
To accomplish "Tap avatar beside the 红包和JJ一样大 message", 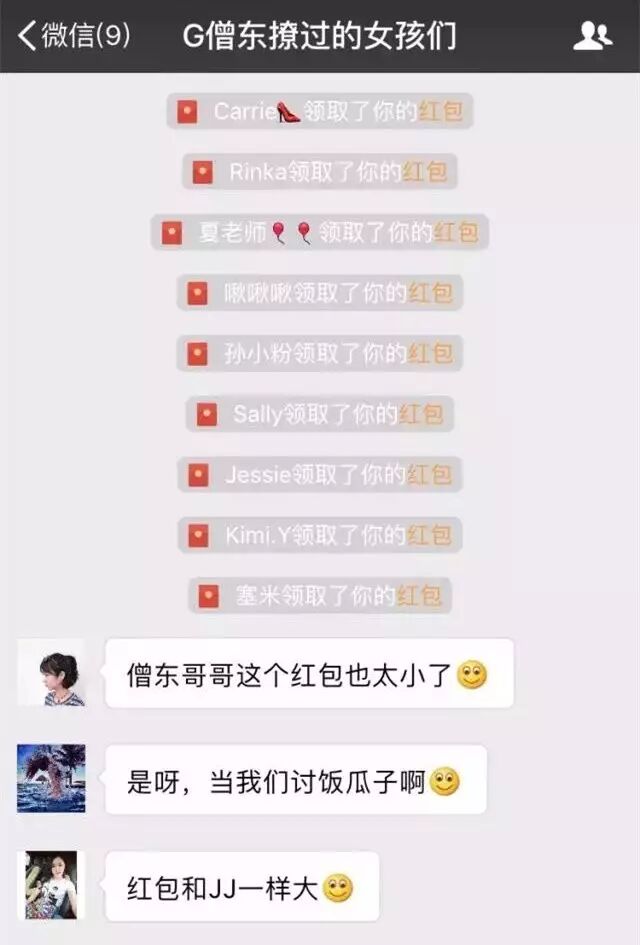I will pyautogui.click(x=51, y=884).
